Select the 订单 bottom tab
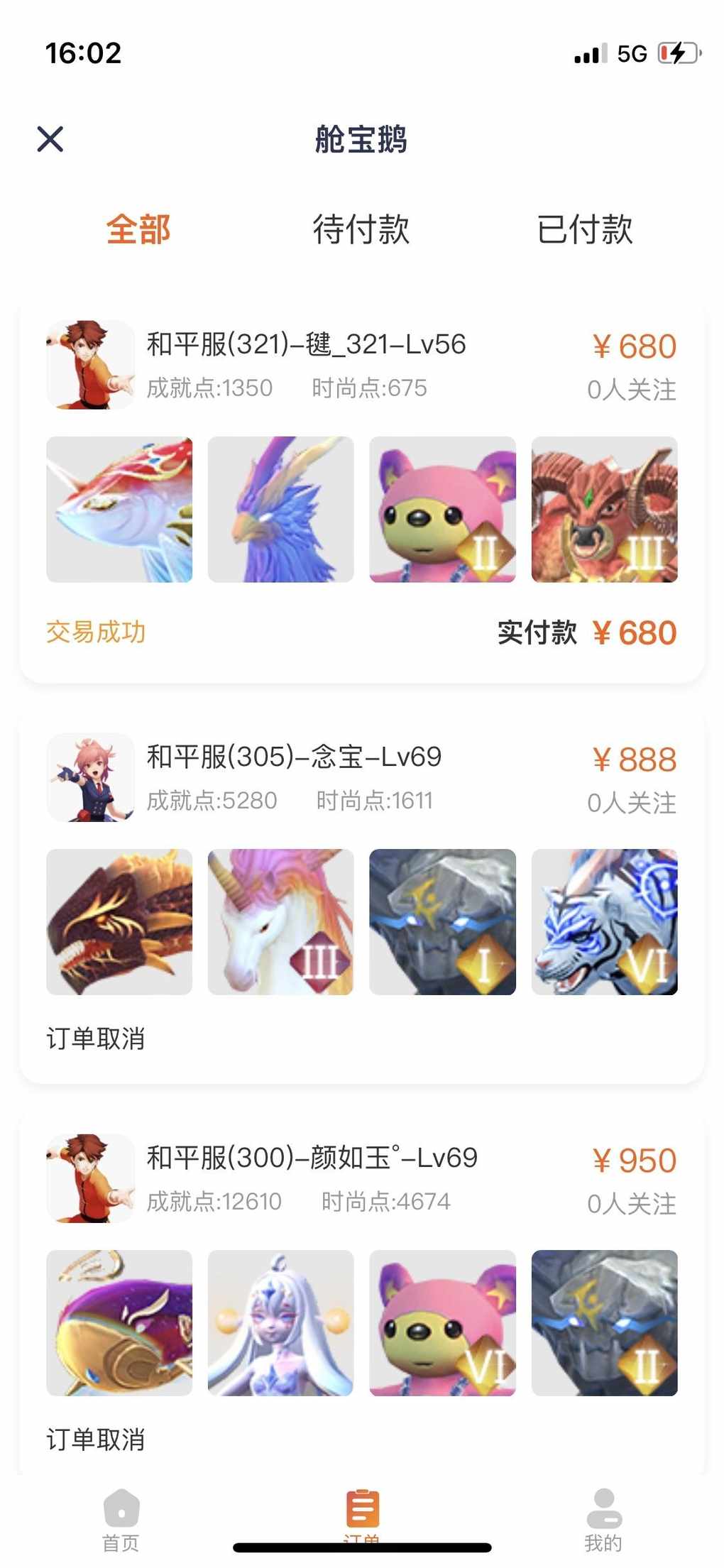 tap(362, 1512)
